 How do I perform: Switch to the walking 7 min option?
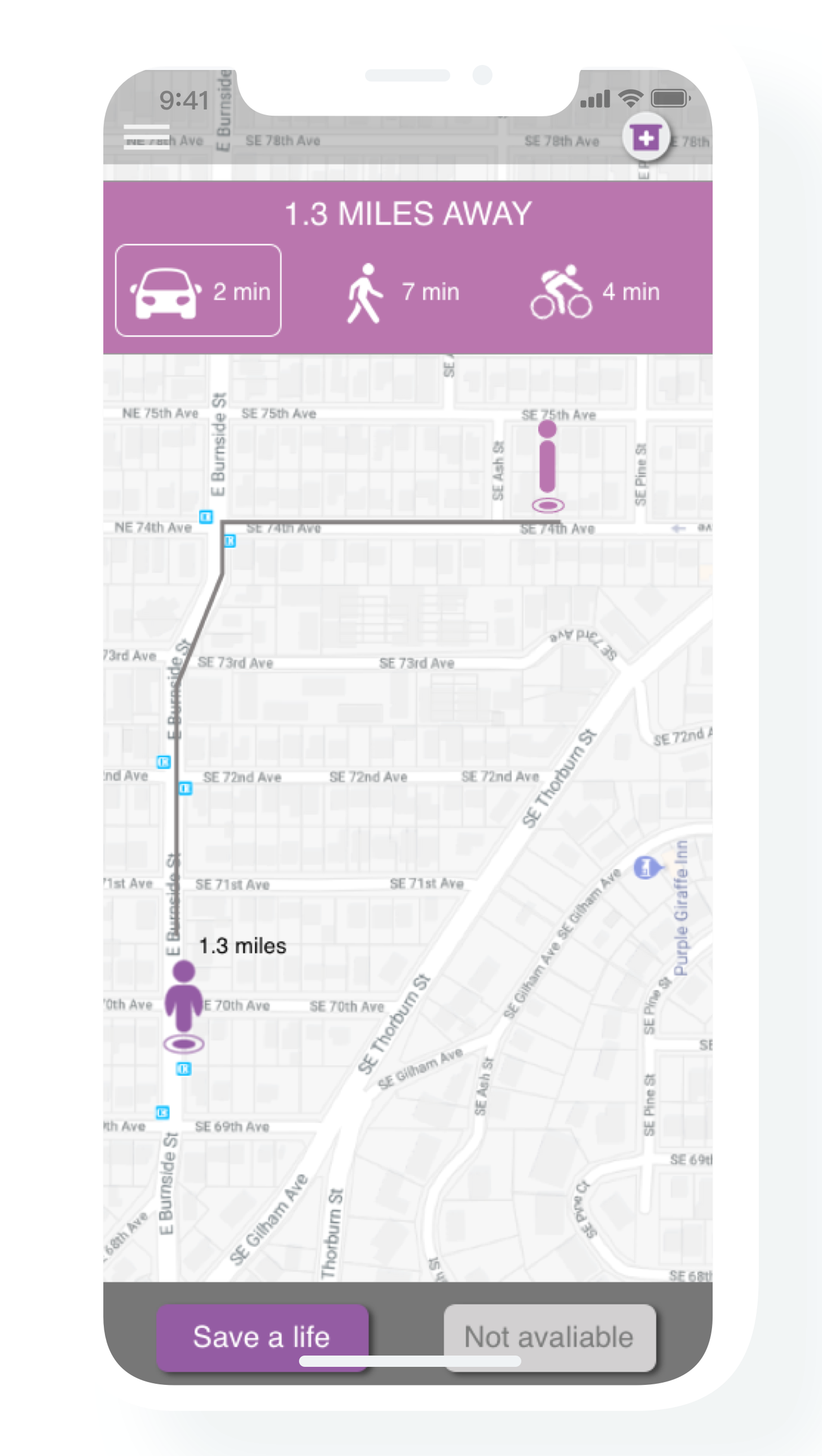point(402,293)
